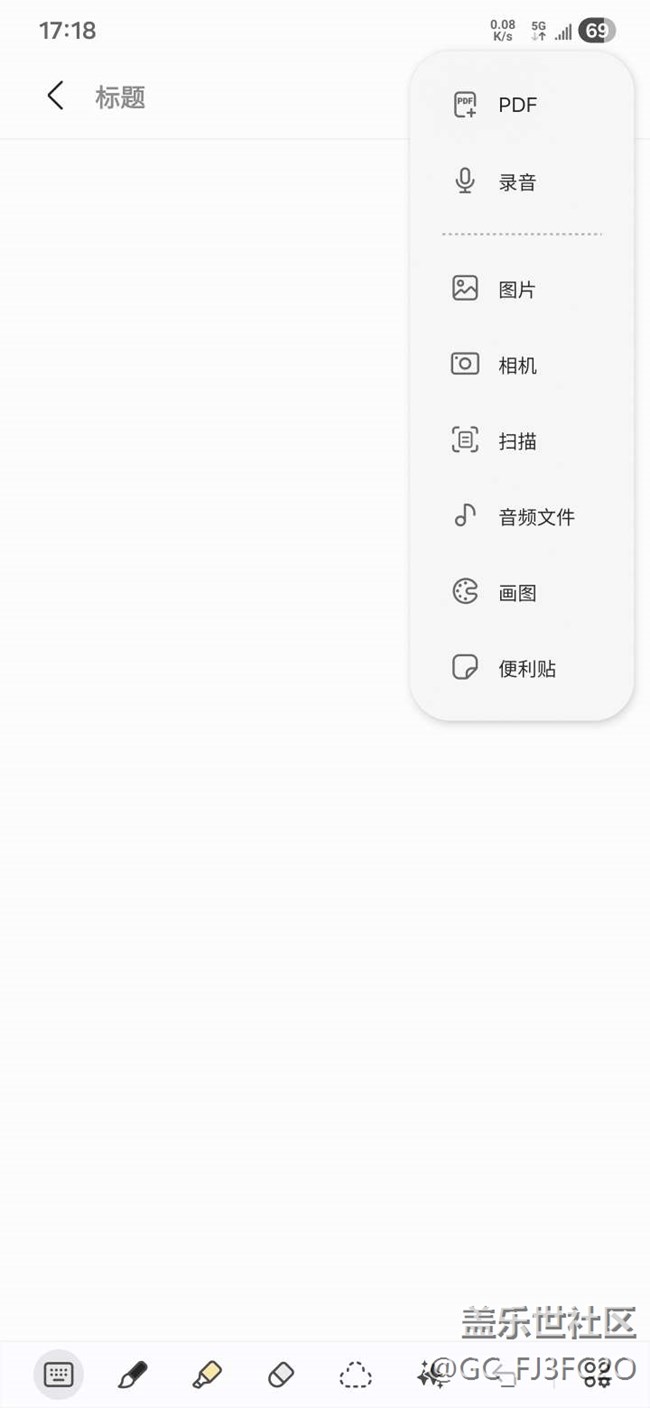The image size is (650, 1408).
Task: Choose 图片 to insert an image
Action: tap(519, 290)
